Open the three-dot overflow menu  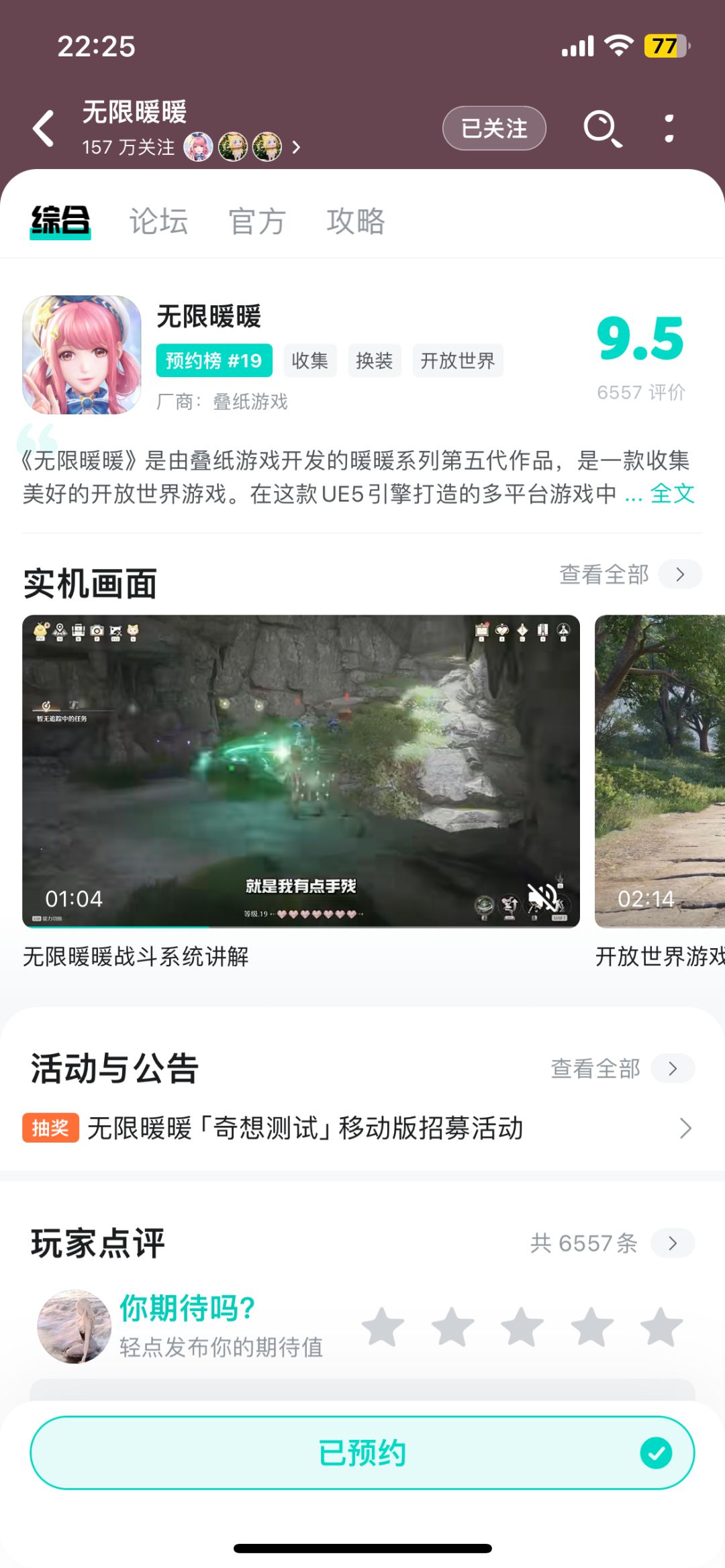click(x=669, y=128)
